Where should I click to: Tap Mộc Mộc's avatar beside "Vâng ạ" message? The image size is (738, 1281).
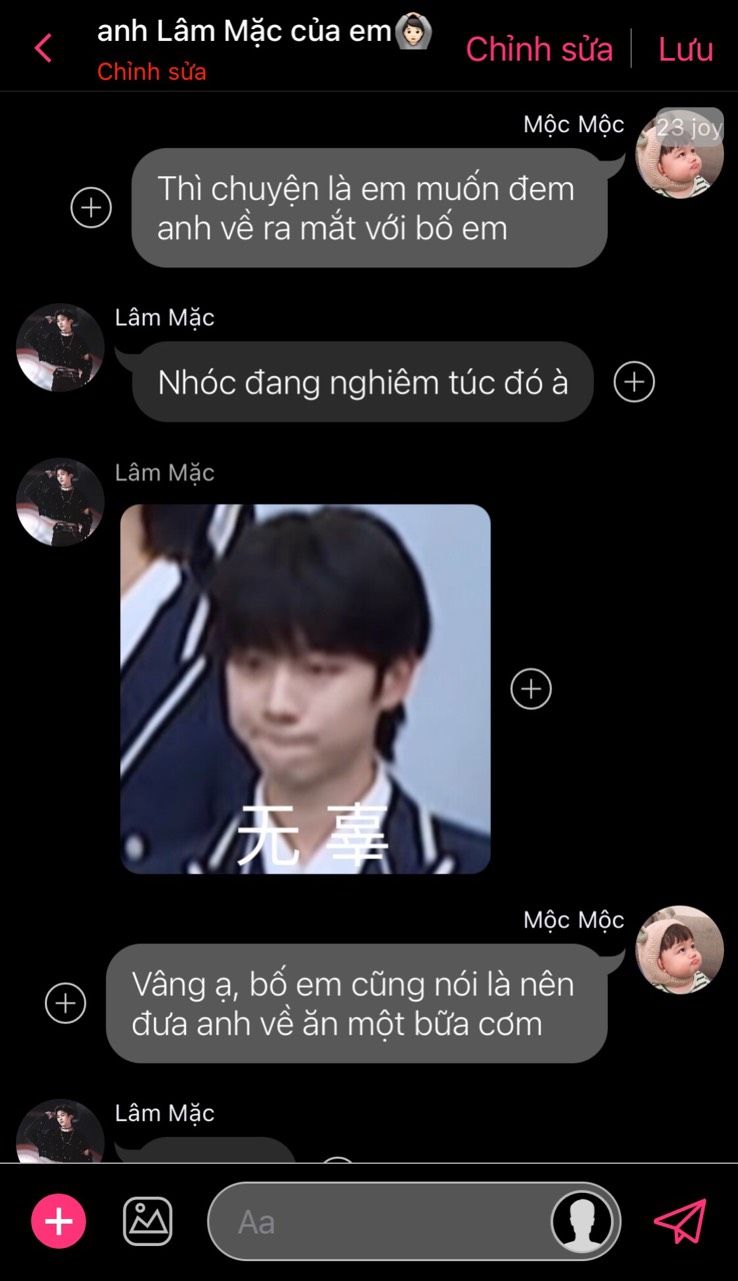[680, 950]
